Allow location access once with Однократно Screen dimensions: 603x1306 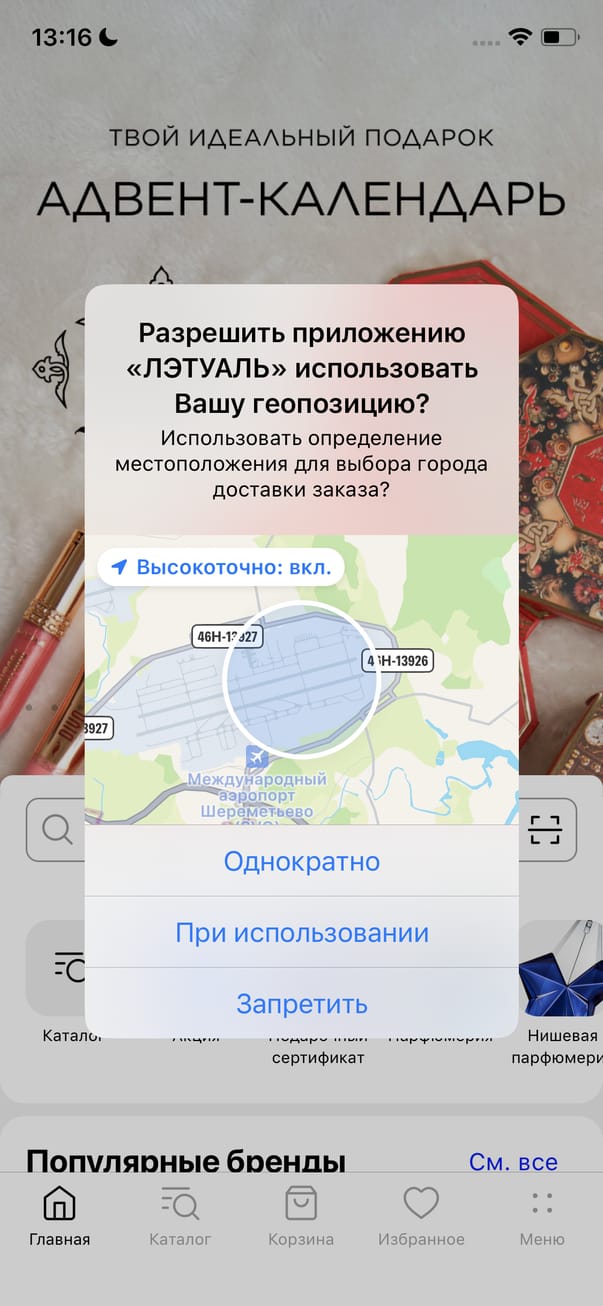tap(301, 861)
